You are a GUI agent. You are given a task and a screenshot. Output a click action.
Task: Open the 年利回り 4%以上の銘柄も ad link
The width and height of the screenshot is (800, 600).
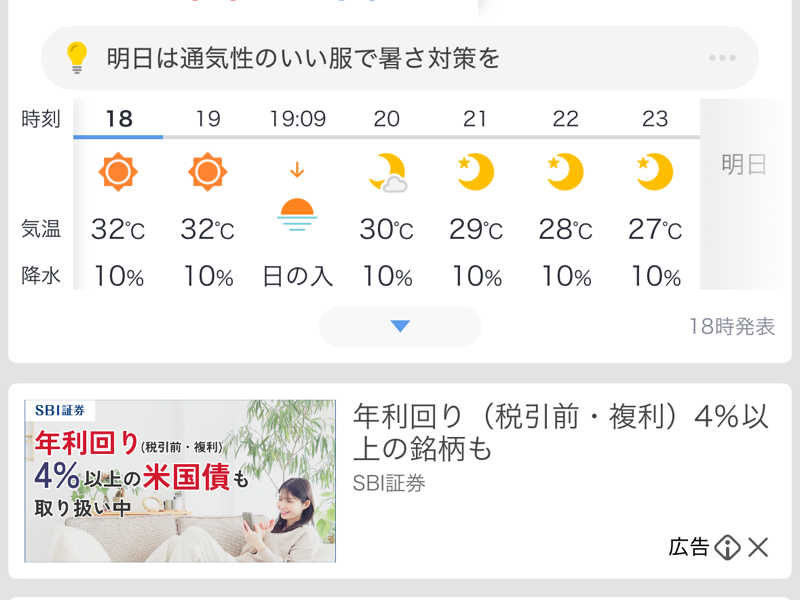560,433
